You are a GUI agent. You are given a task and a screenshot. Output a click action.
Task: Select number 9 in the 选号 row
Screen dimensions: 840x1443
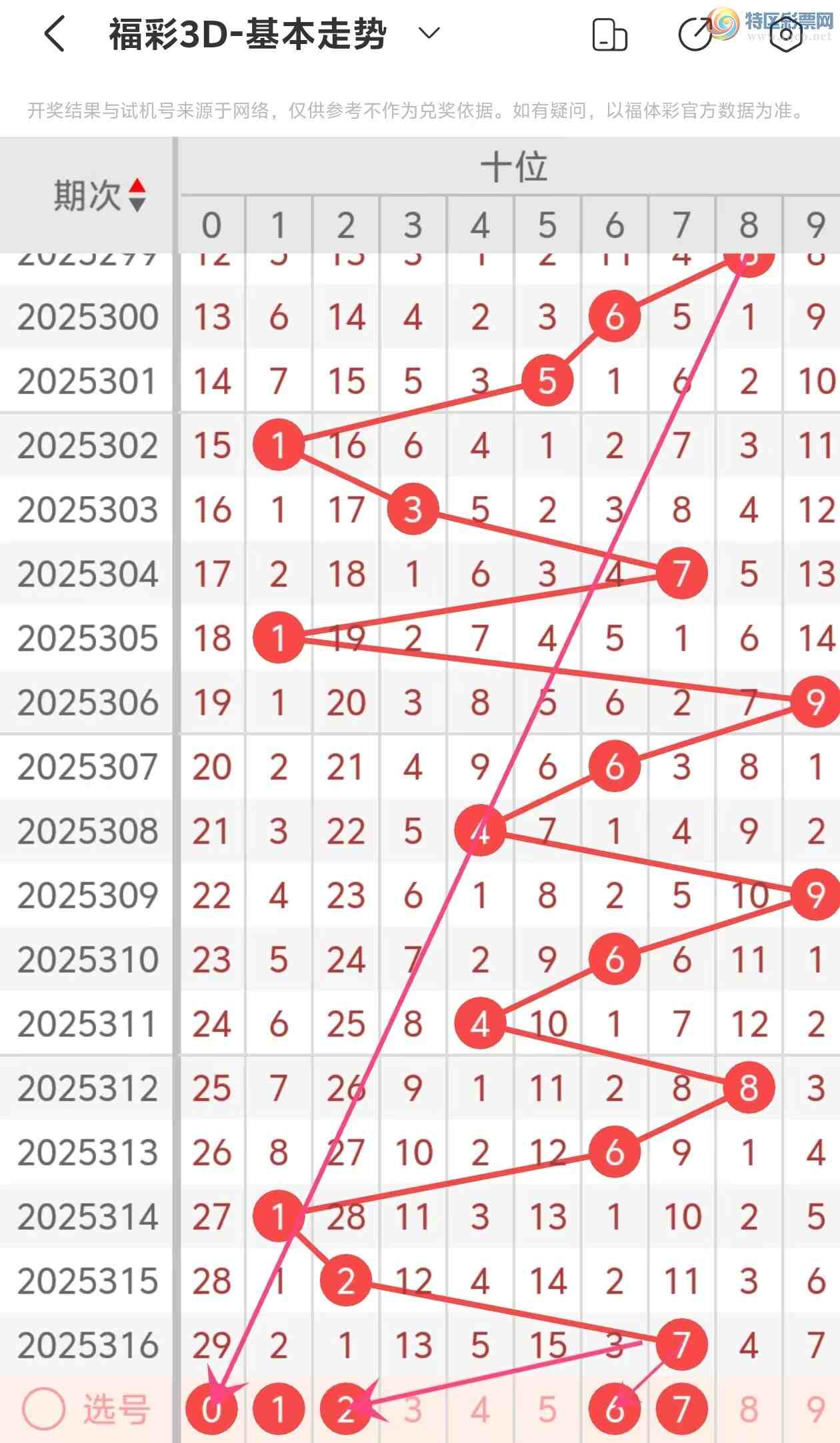coord(815,1409)
